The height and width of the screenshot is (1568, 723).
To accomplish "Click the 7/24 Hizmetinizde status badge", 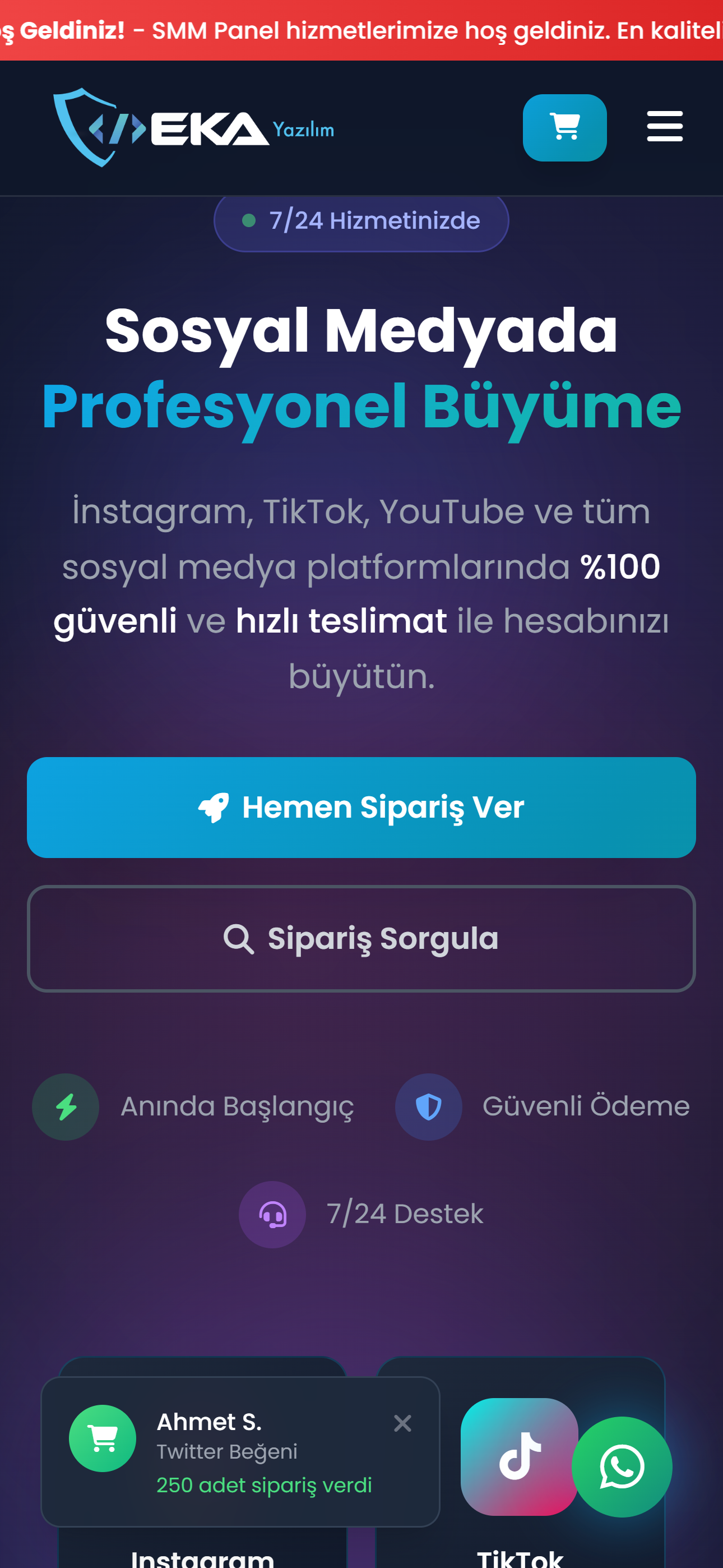I will point(361,222).
